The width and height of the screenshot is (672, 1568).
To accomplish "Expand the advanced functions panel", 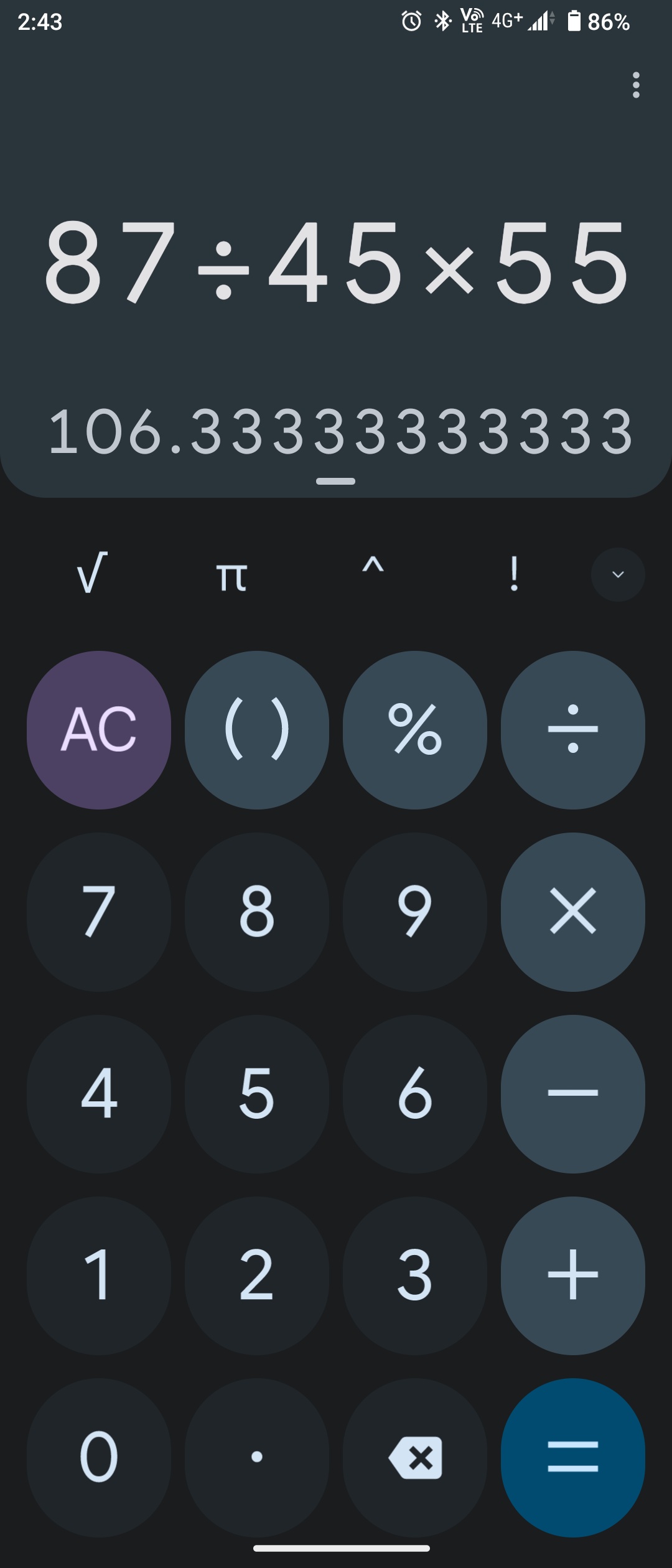I will (617, 574).
